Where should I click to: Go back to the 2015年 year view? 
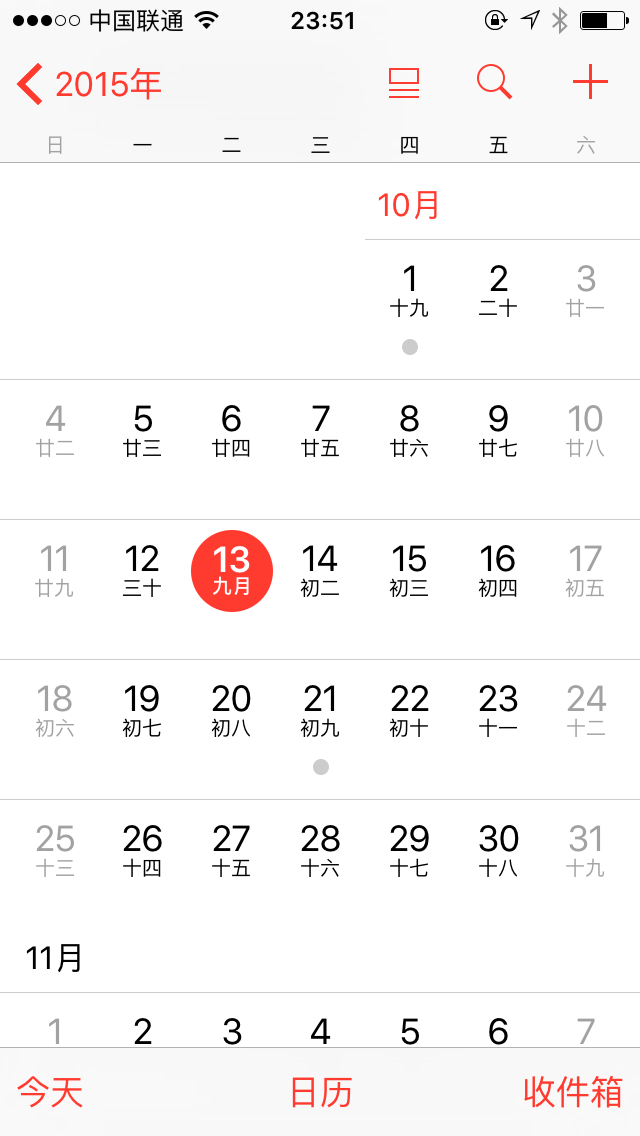tap(88, 84)
